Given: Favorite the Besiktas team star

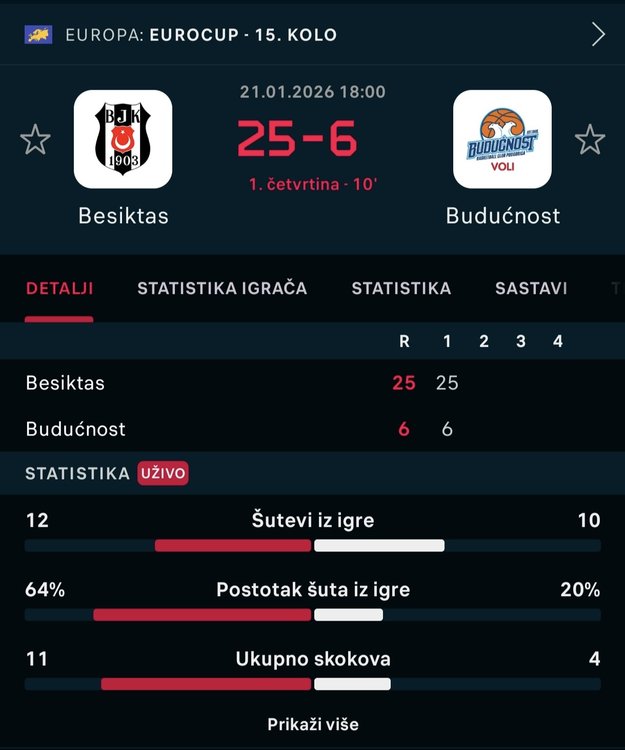Looking at the screenshot, I should [35, 140].
